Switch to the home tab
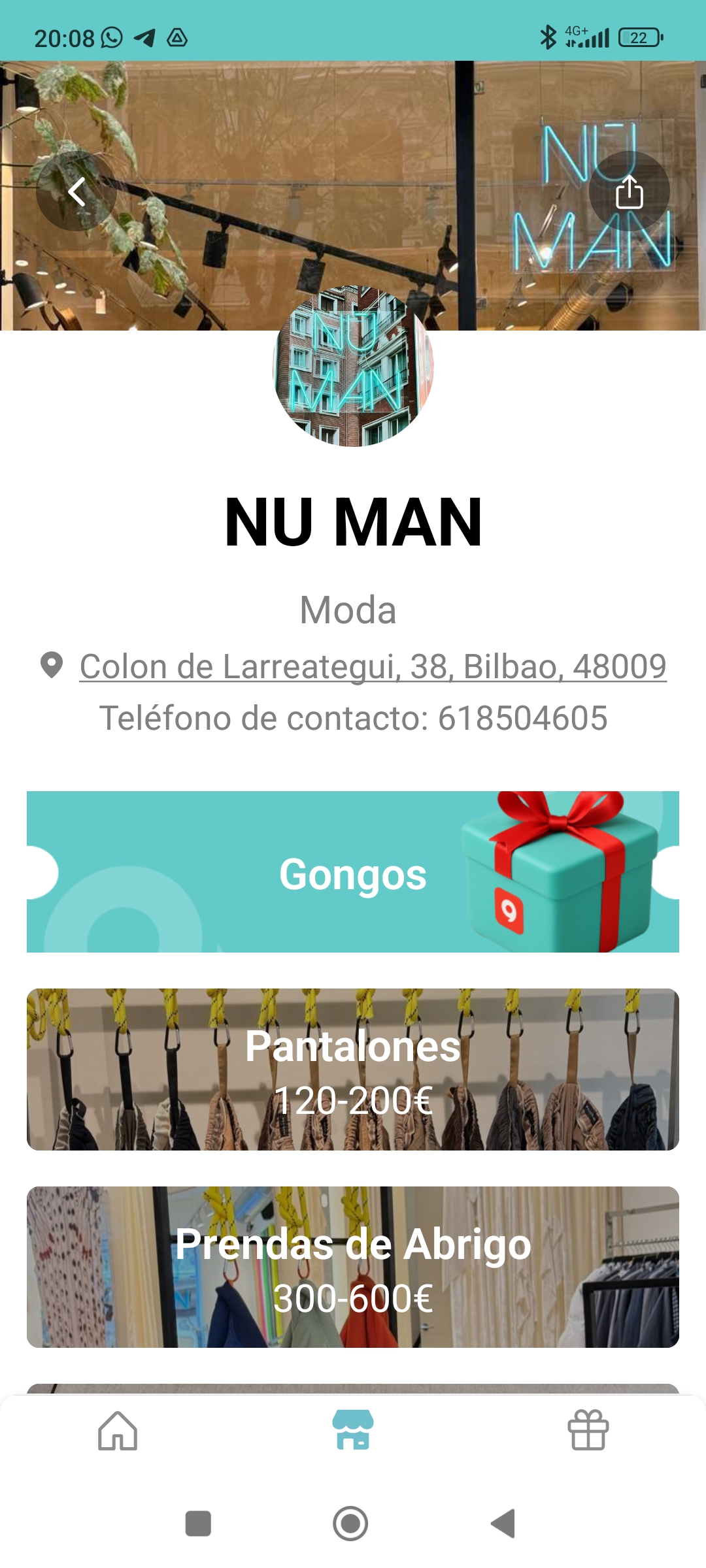Image resolution: width=706 pixels, height=1568 pixels. point(118,1430)
